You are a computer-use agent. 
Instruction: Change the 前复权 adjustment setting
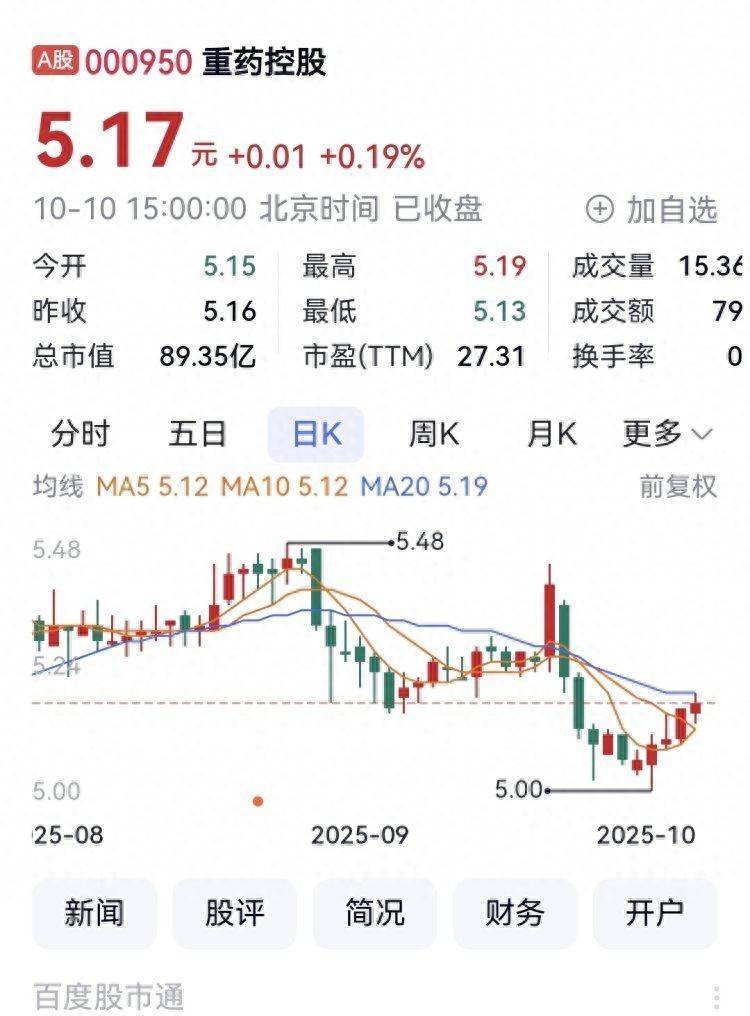point(678,487)
